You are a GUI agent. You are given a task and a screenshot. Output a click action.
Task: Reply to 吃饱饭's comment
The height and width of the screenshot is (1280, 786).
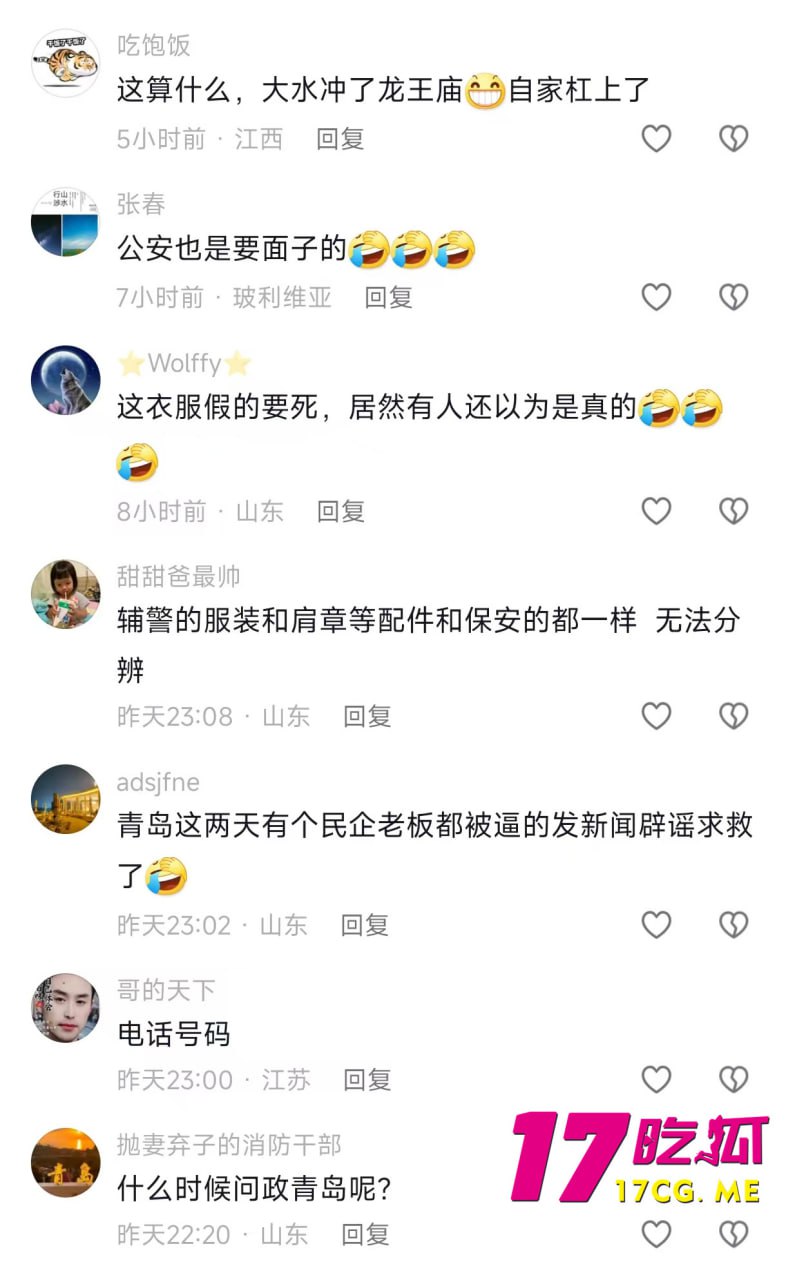coord(340,139)
